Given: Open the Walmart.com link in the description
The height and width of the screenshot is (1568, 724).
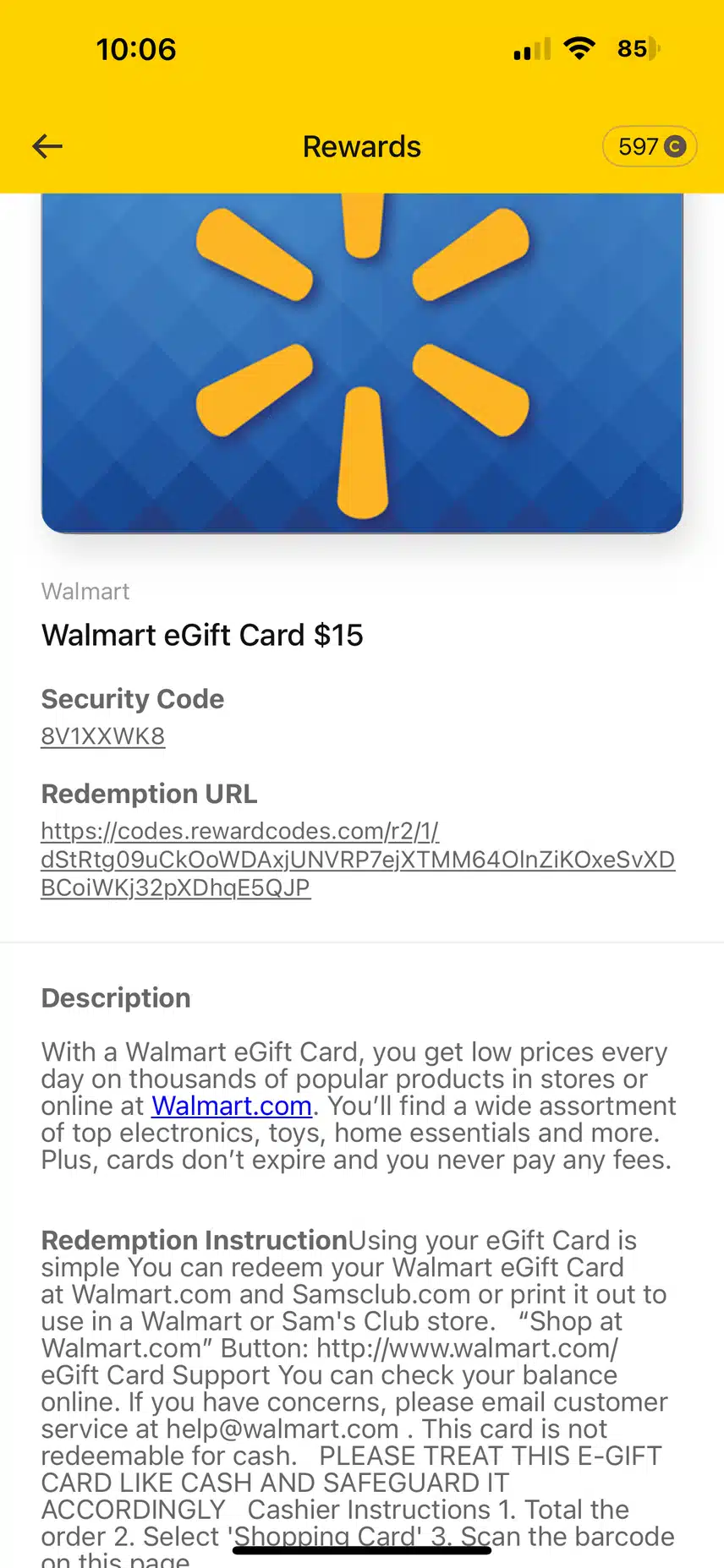Looking at the screenshot, I should pyautogui.click(x=232, y=1106).
